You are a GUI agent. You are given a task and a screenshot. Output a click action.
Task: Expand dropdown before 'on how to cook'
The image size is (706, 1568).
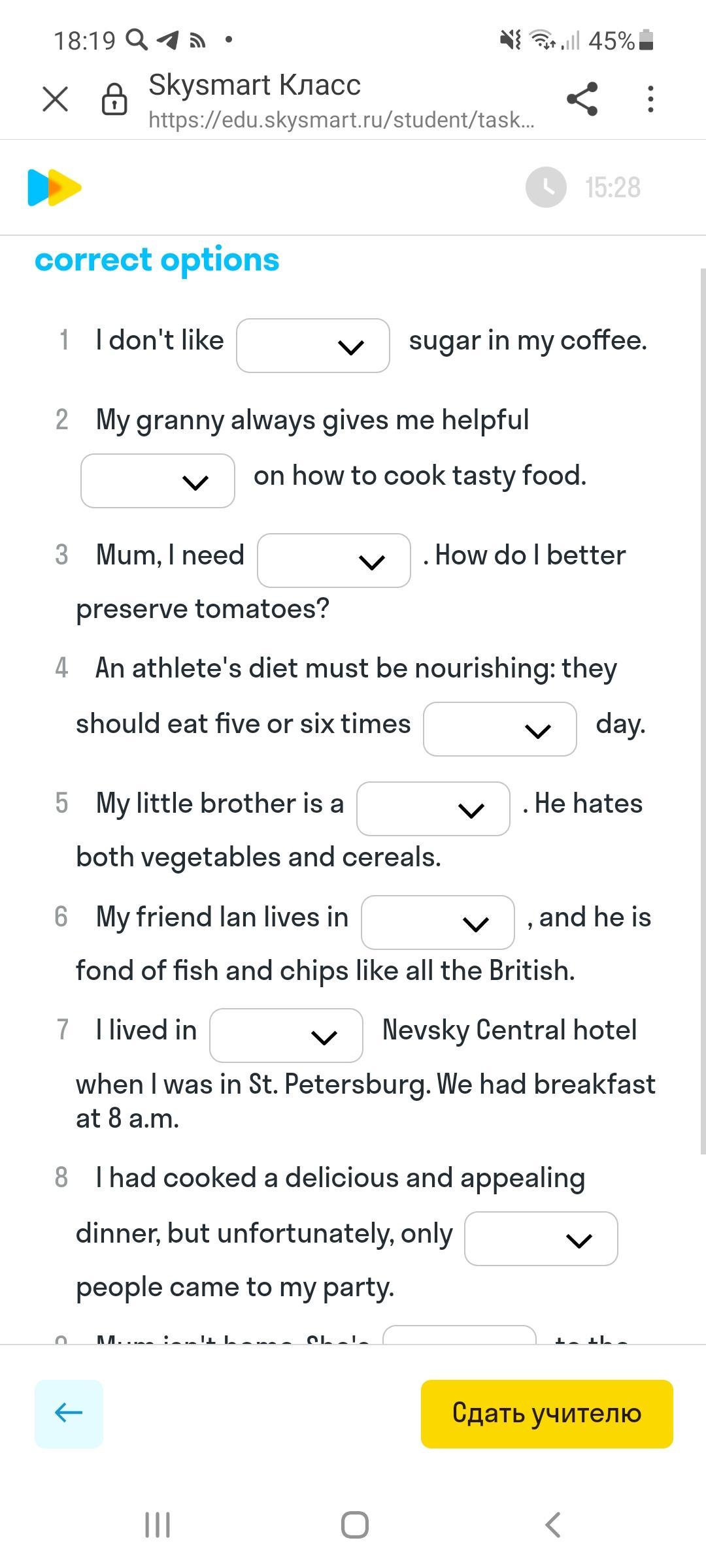click(158, 481)
